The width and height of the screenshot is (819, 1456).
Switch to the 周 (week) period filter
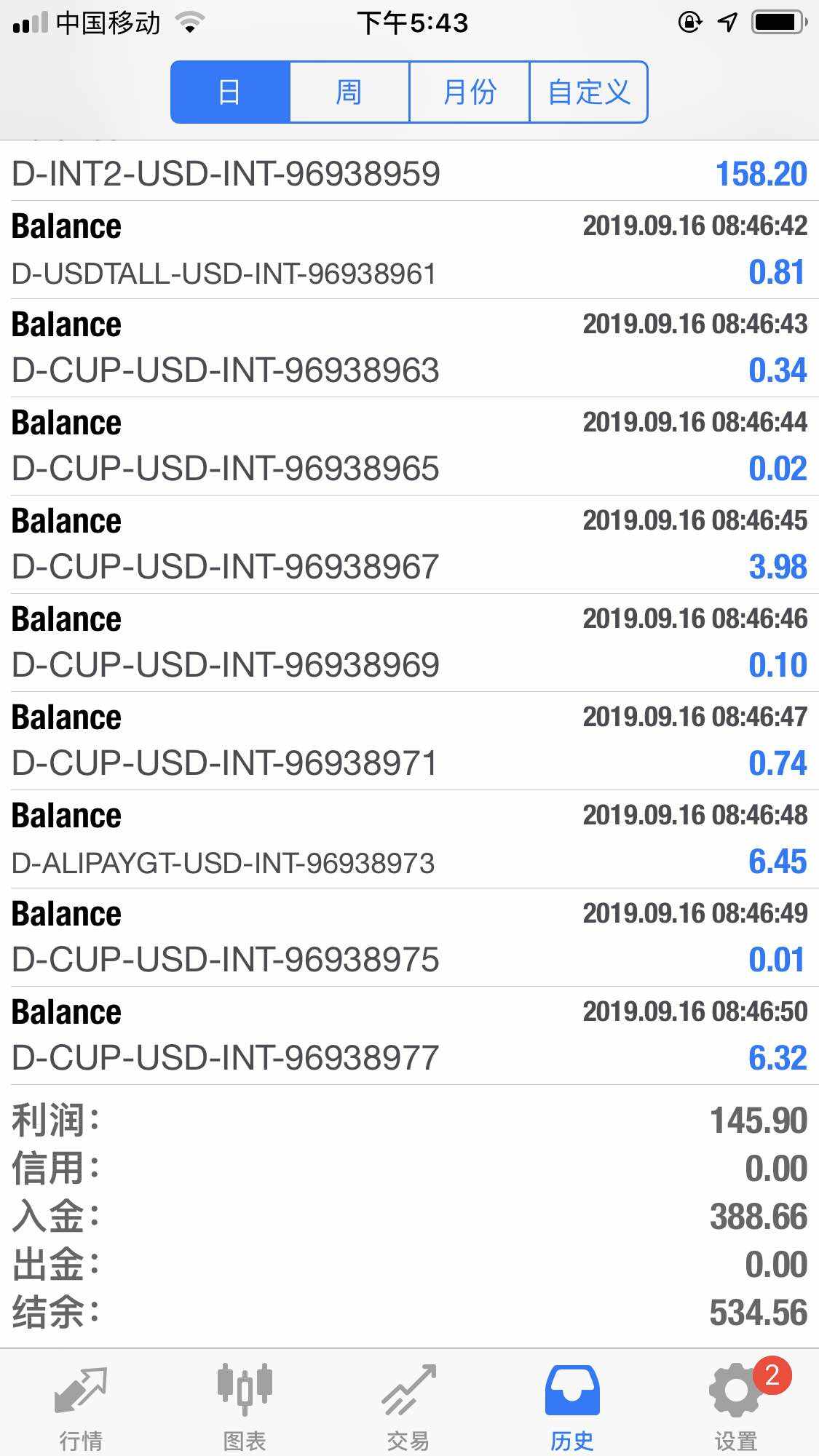(x=349, y=92)
